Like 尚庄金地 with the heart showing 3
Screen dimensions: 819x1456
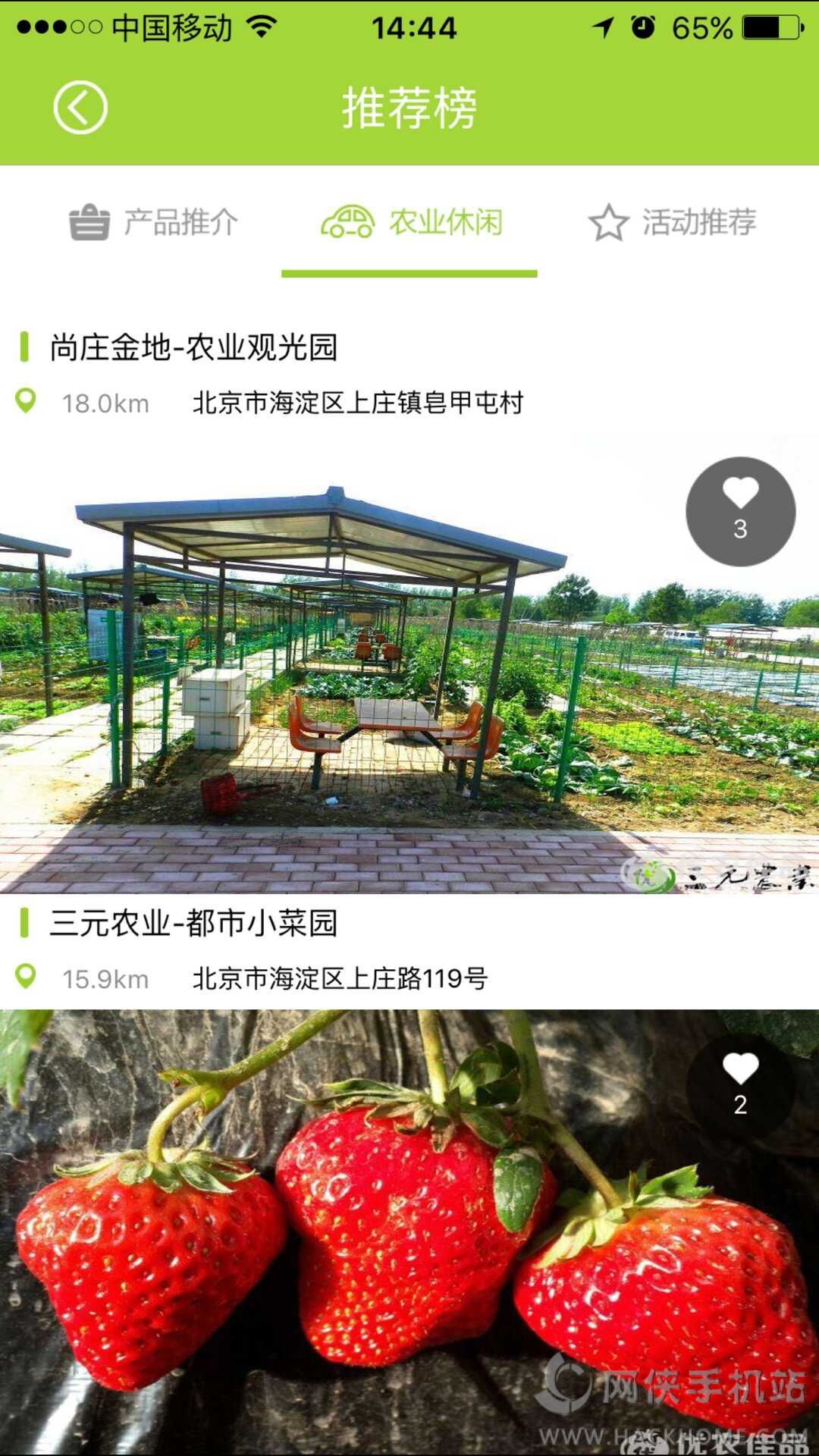coord(740,511)
